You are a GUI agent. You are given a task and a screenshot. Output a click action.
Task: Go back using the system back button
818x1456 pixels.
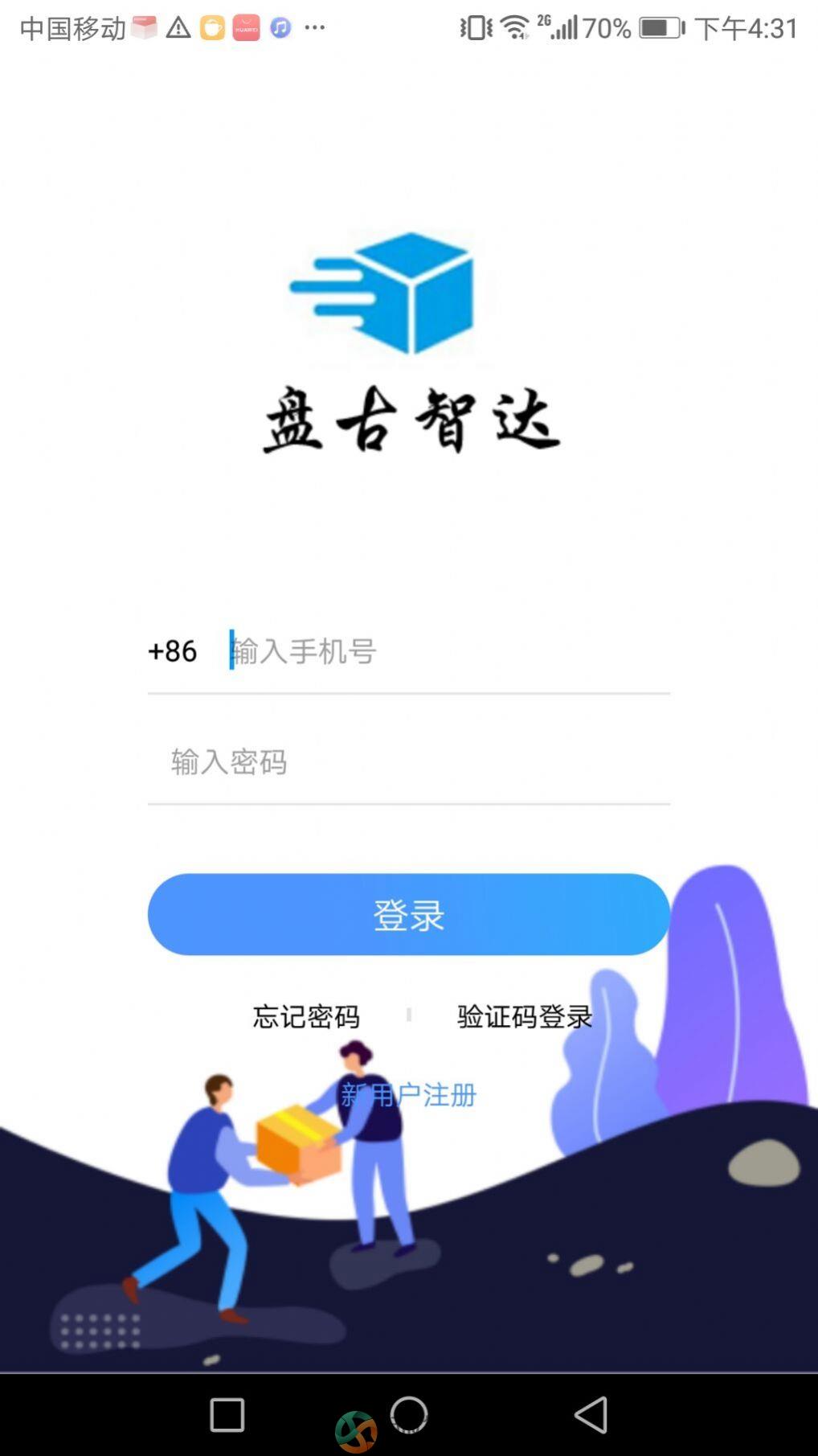point(591,1414)
